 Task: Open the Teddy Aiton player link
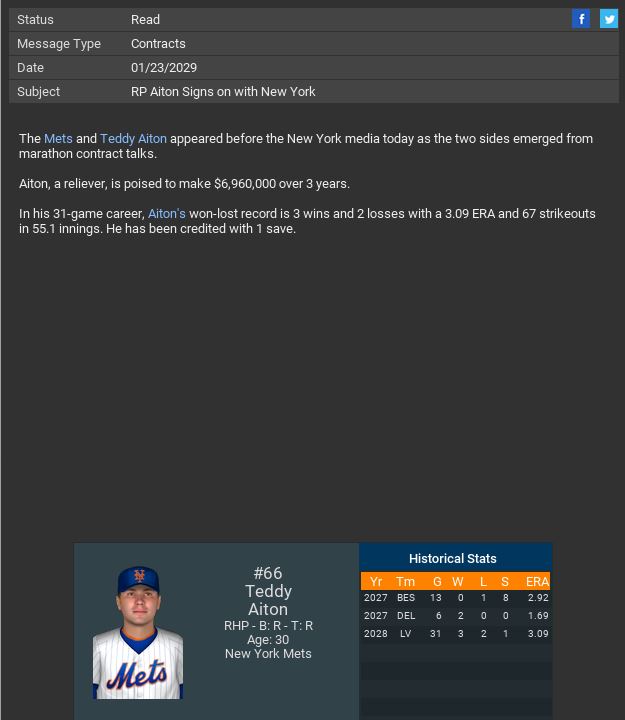coord(133,139)
